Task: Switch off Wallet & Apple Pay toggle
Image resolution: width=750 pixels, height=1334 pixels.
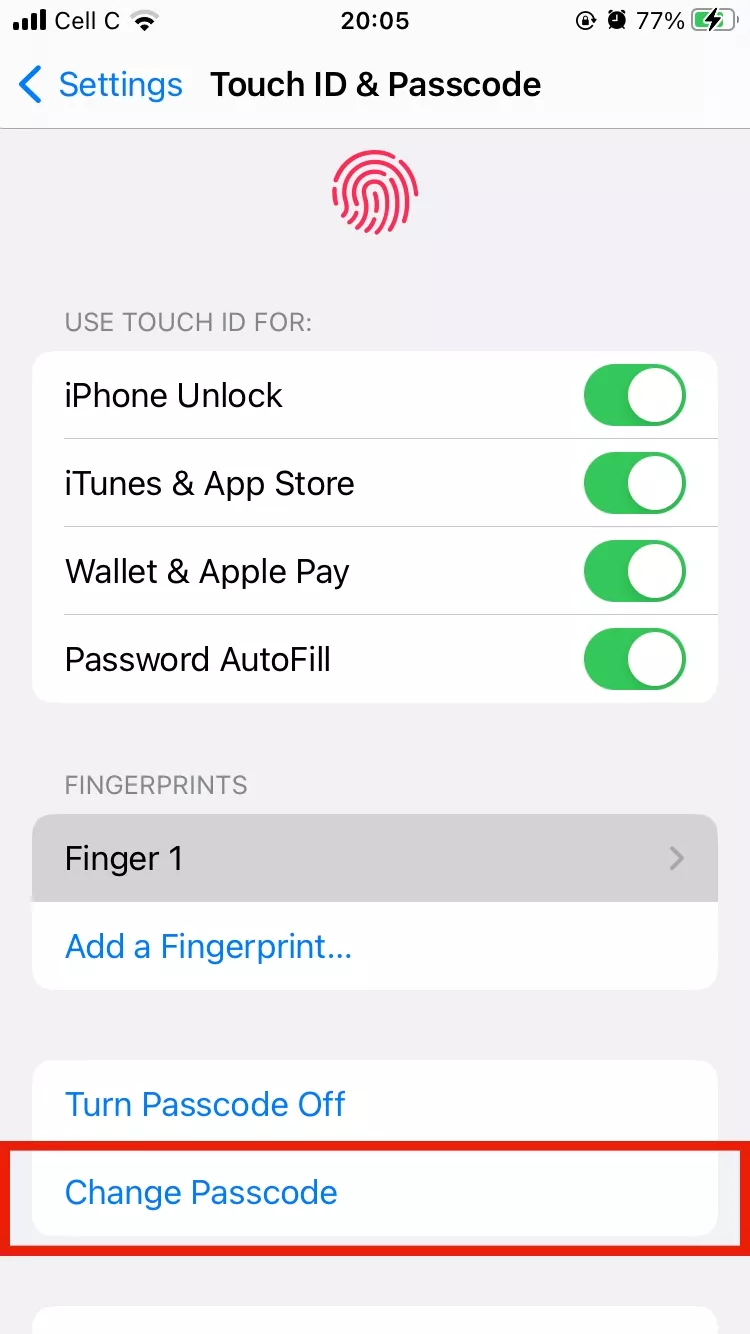Action: tap(634, 571)
